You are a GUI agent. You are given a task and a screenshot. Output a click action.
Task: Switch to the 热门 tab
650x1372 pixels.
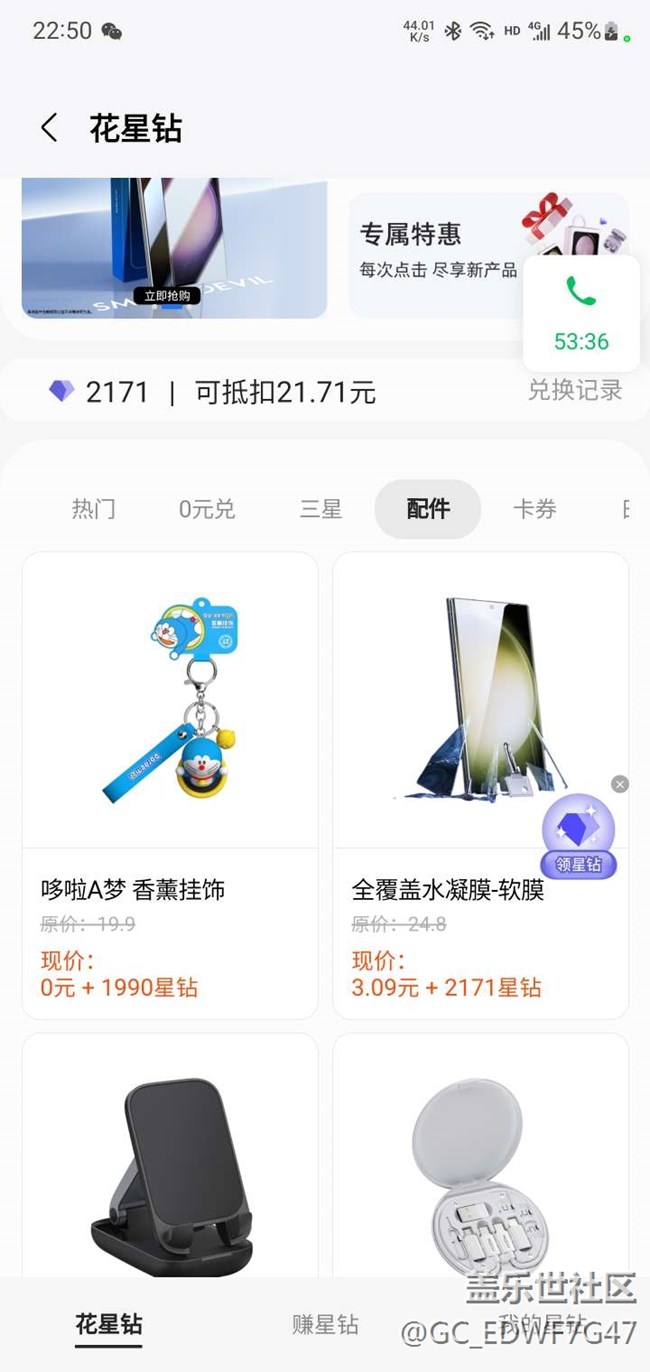click(x=94, y=509)
